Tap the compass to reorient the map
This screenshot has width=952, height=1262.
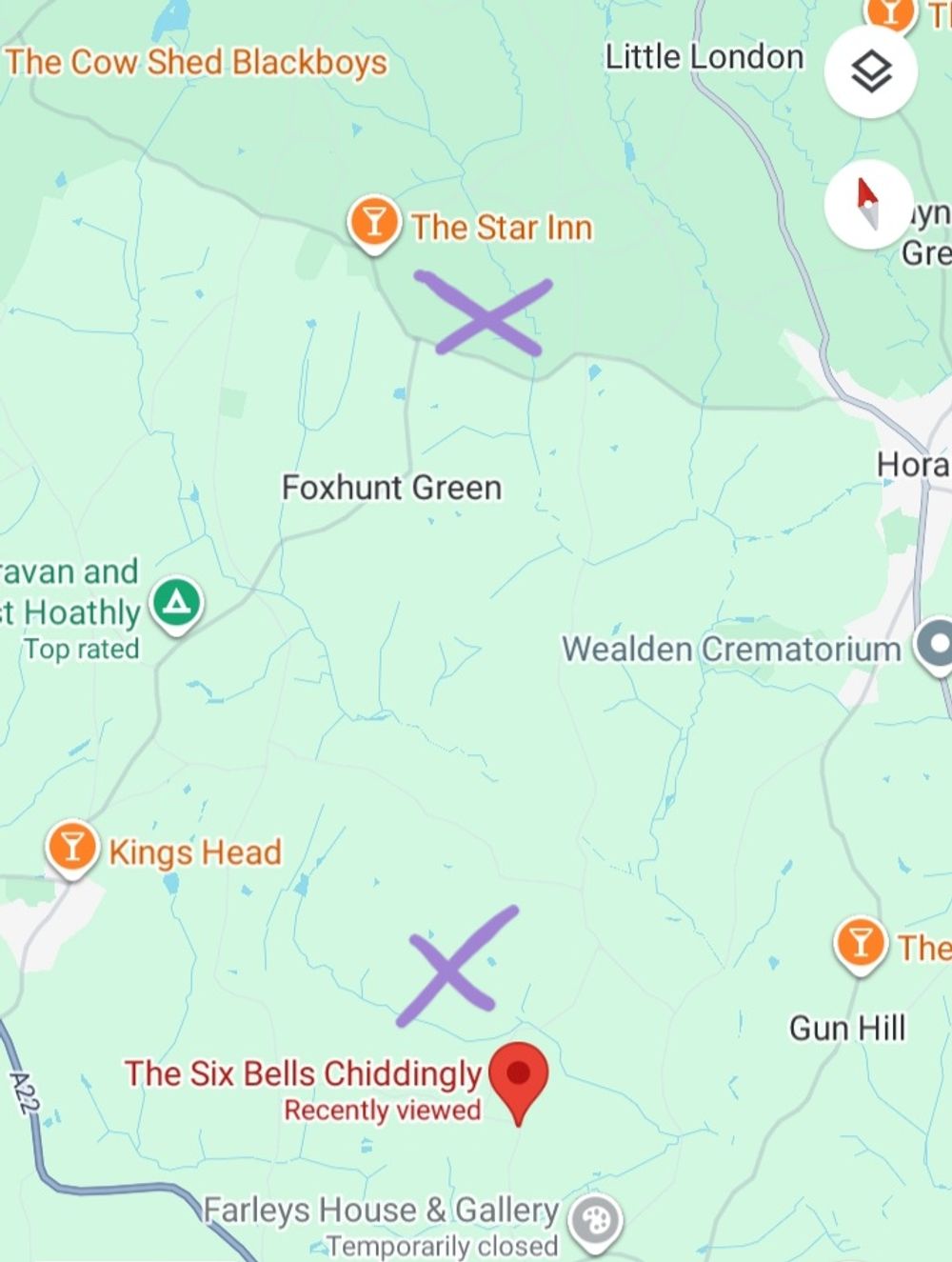click(868, 204)
